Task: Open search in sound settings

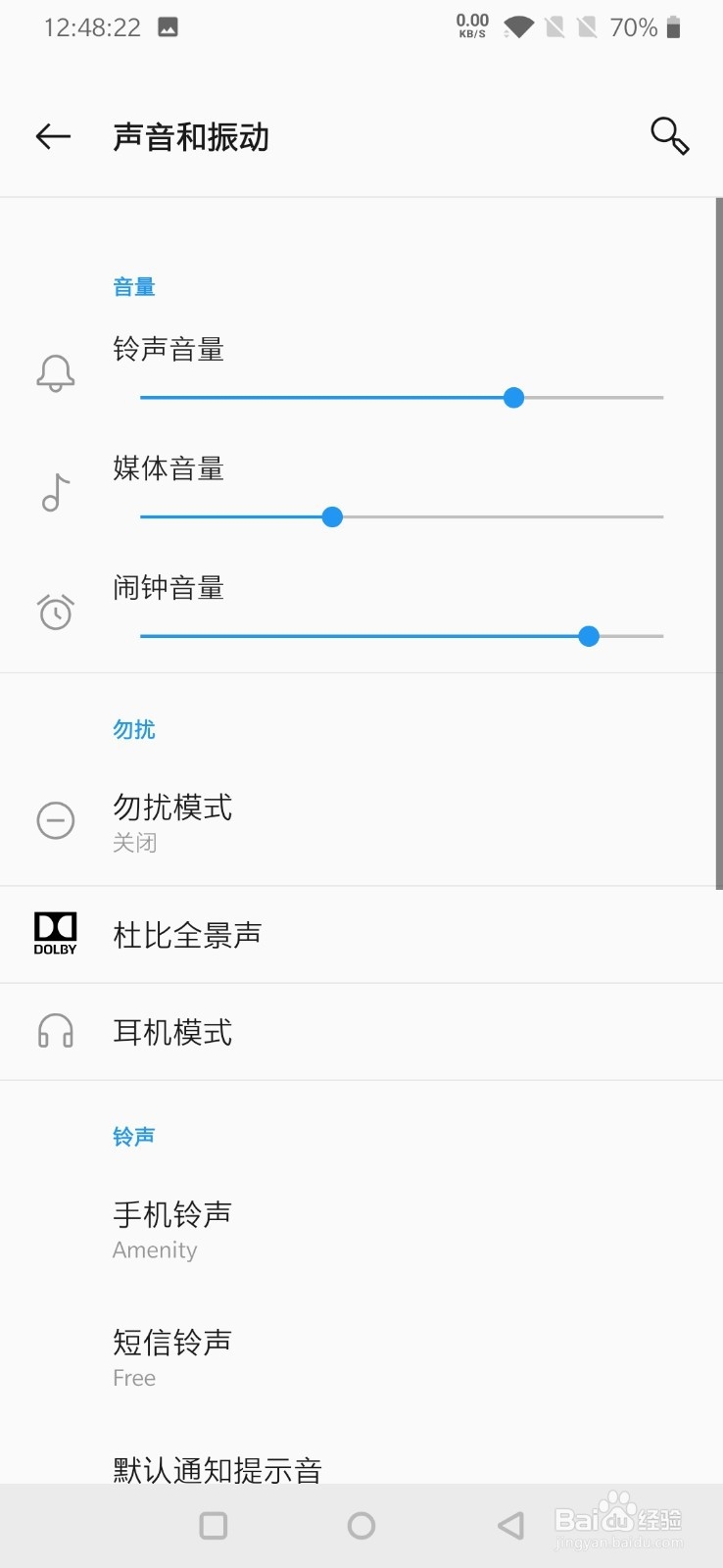Action: tap(670, 136)
